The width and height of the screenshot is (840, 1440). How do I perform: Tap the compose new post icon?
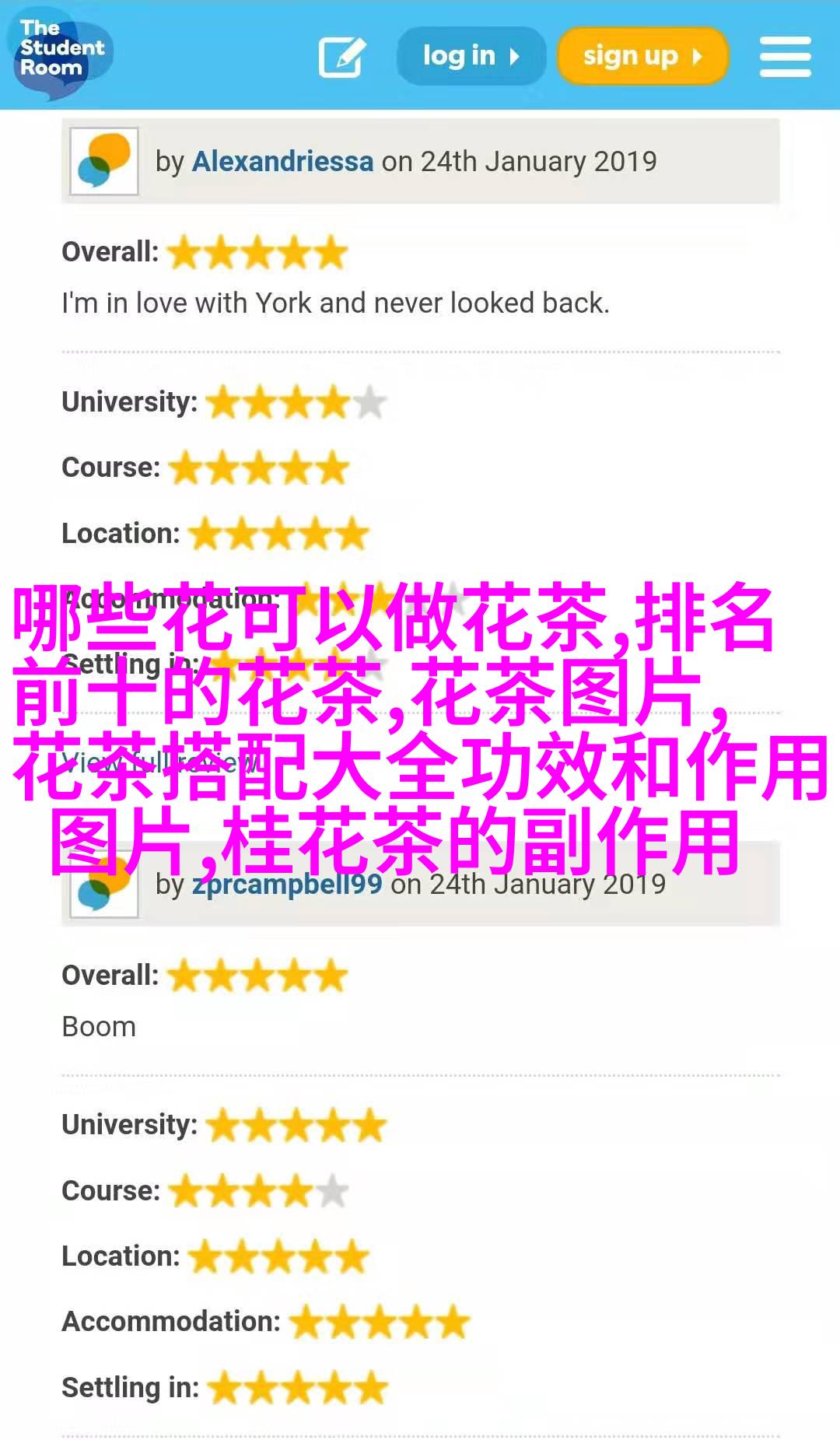pyautogui.click(x=342, y=57)
